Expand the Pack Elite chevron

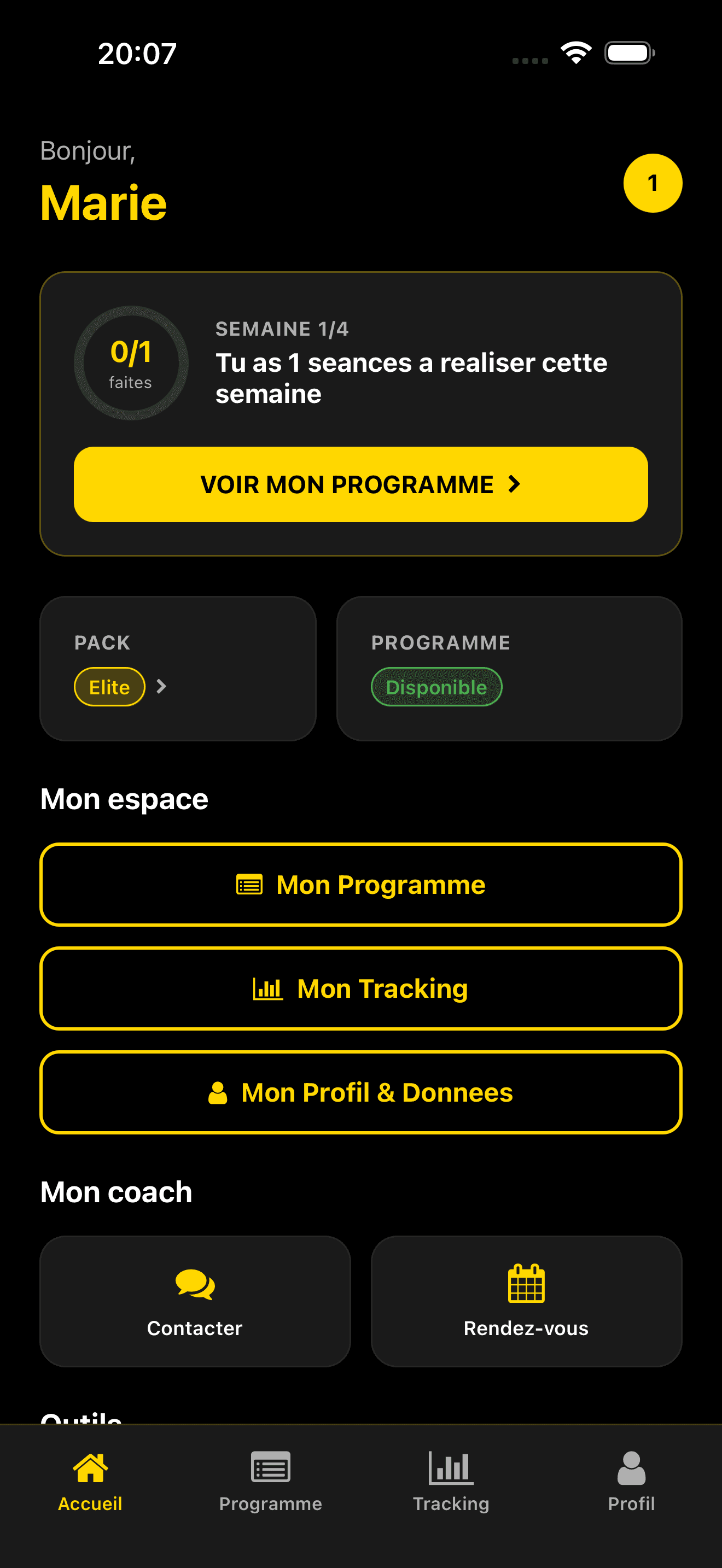pyautogui.click(x=161, y=687)
